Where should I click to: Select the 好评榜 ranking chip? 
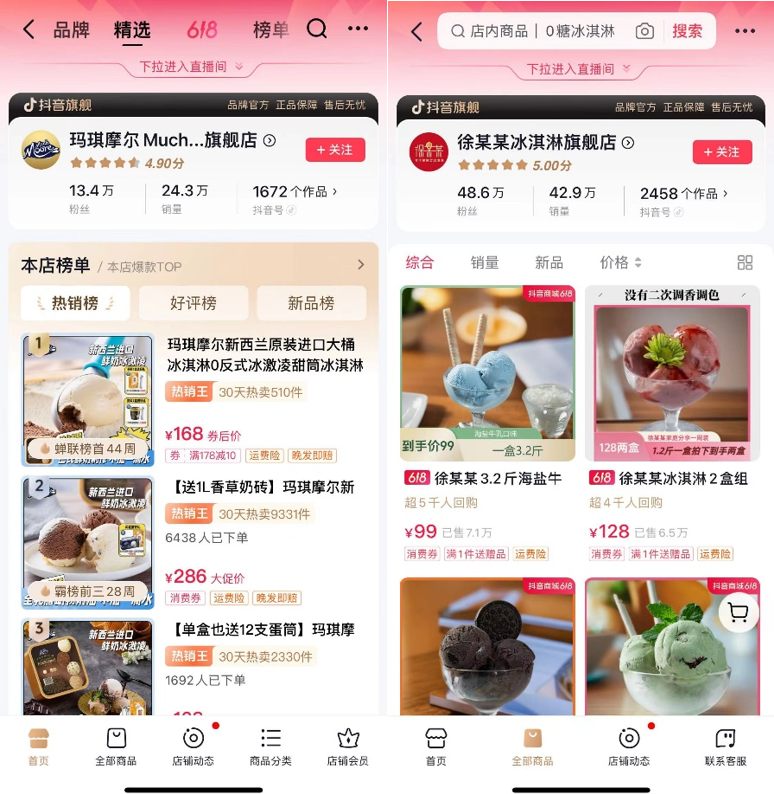click(x=194, y=303)
